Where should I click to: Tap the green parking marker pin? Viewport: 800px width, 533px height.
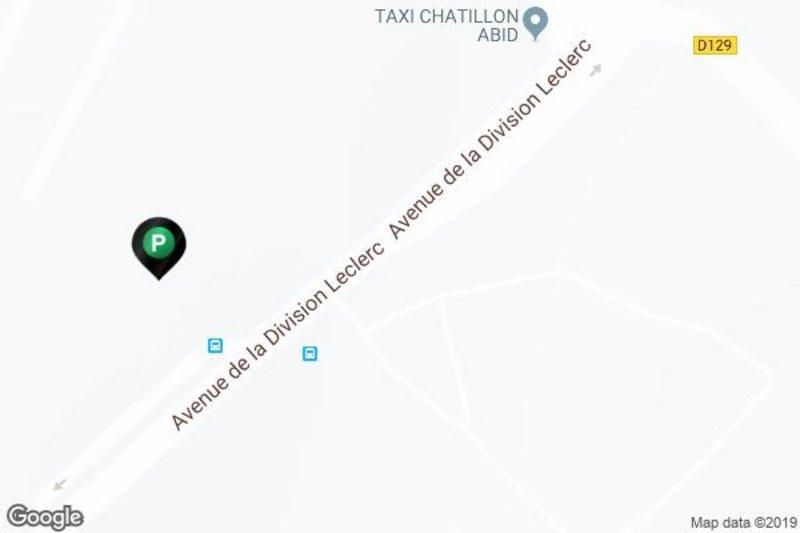tap(158, 244)
